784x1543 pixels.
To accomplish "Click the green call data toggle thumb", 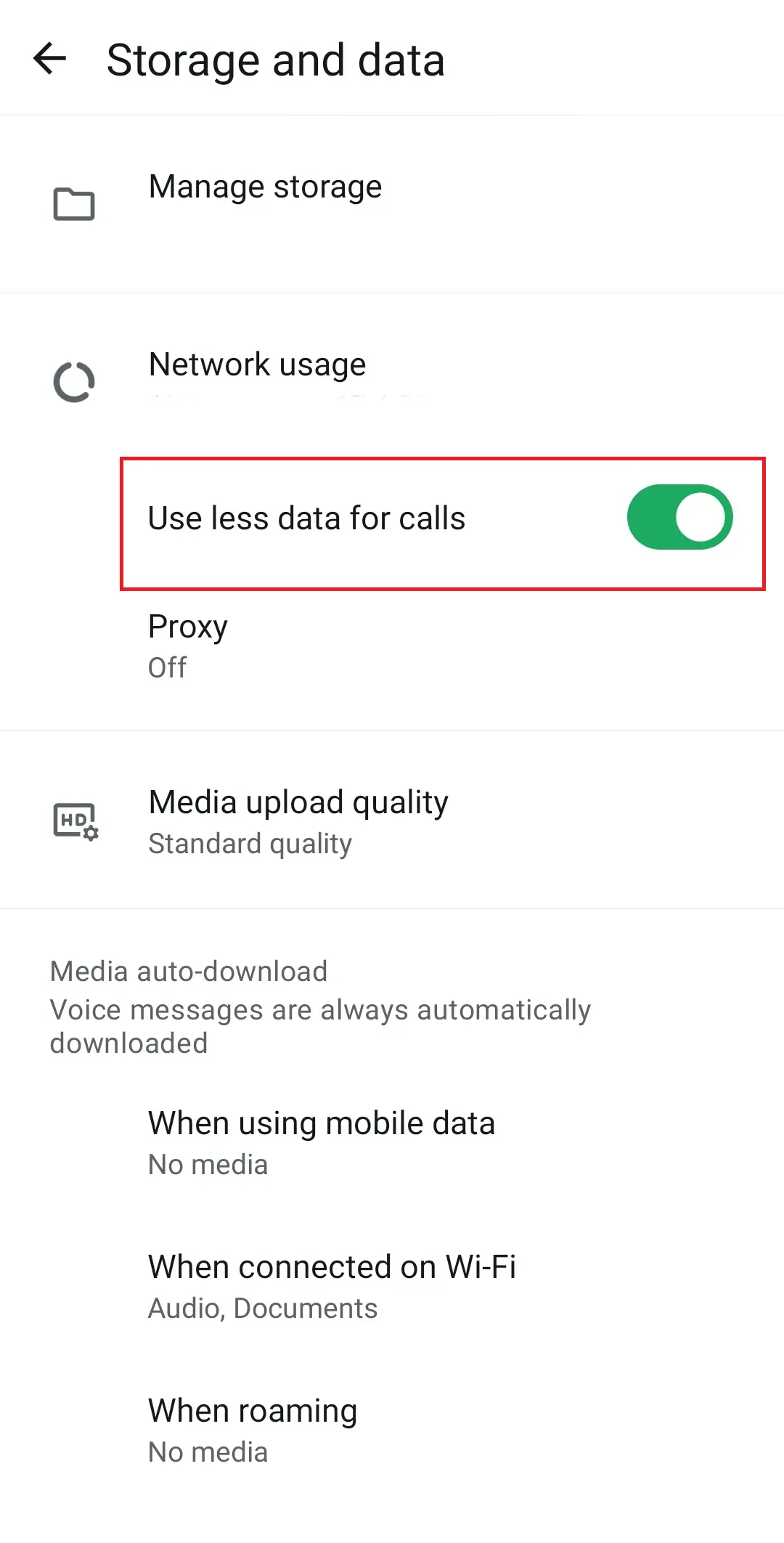I will click(701, 517).
